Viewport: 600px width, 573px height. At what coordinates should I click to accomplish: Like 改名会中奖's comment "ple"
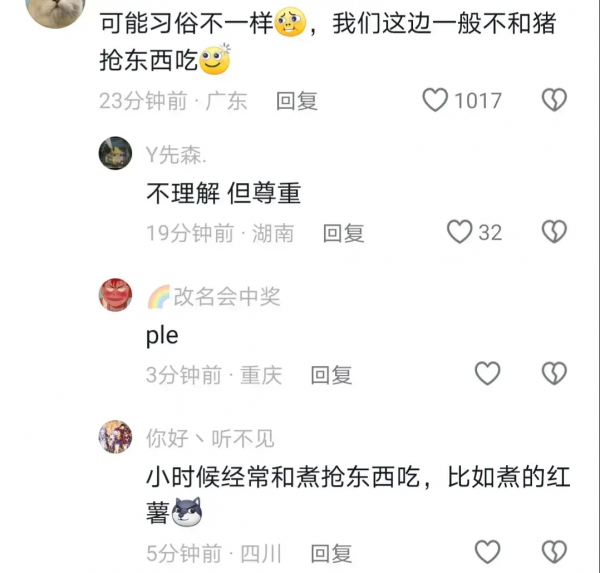(x=487, y=375)
